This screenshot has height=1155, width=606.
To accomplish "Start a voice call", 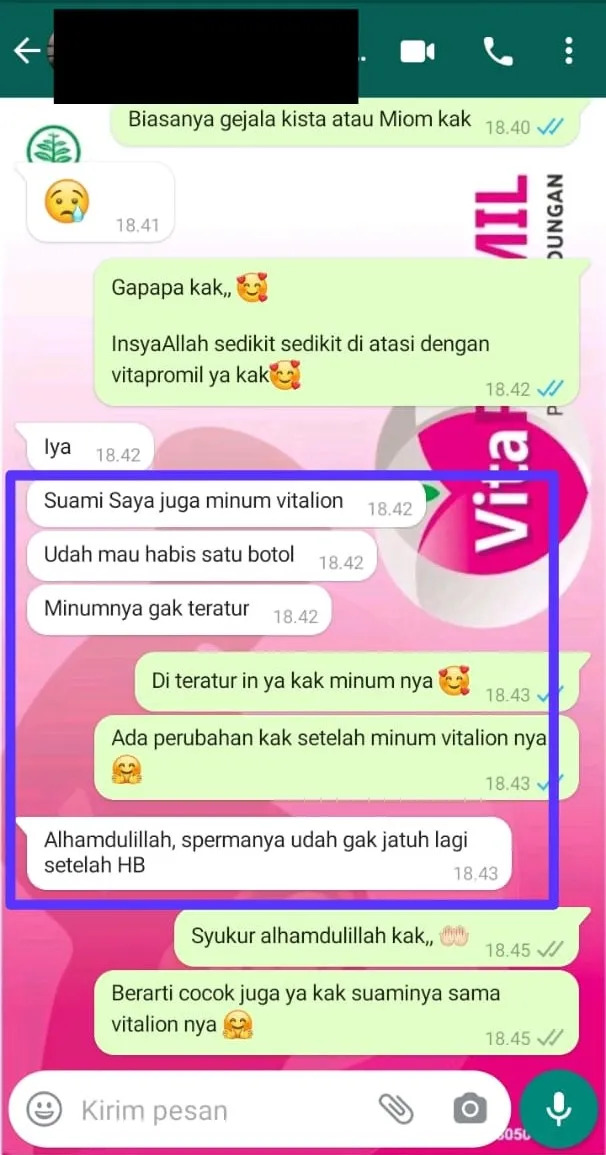I will click(x=497, y=51).
